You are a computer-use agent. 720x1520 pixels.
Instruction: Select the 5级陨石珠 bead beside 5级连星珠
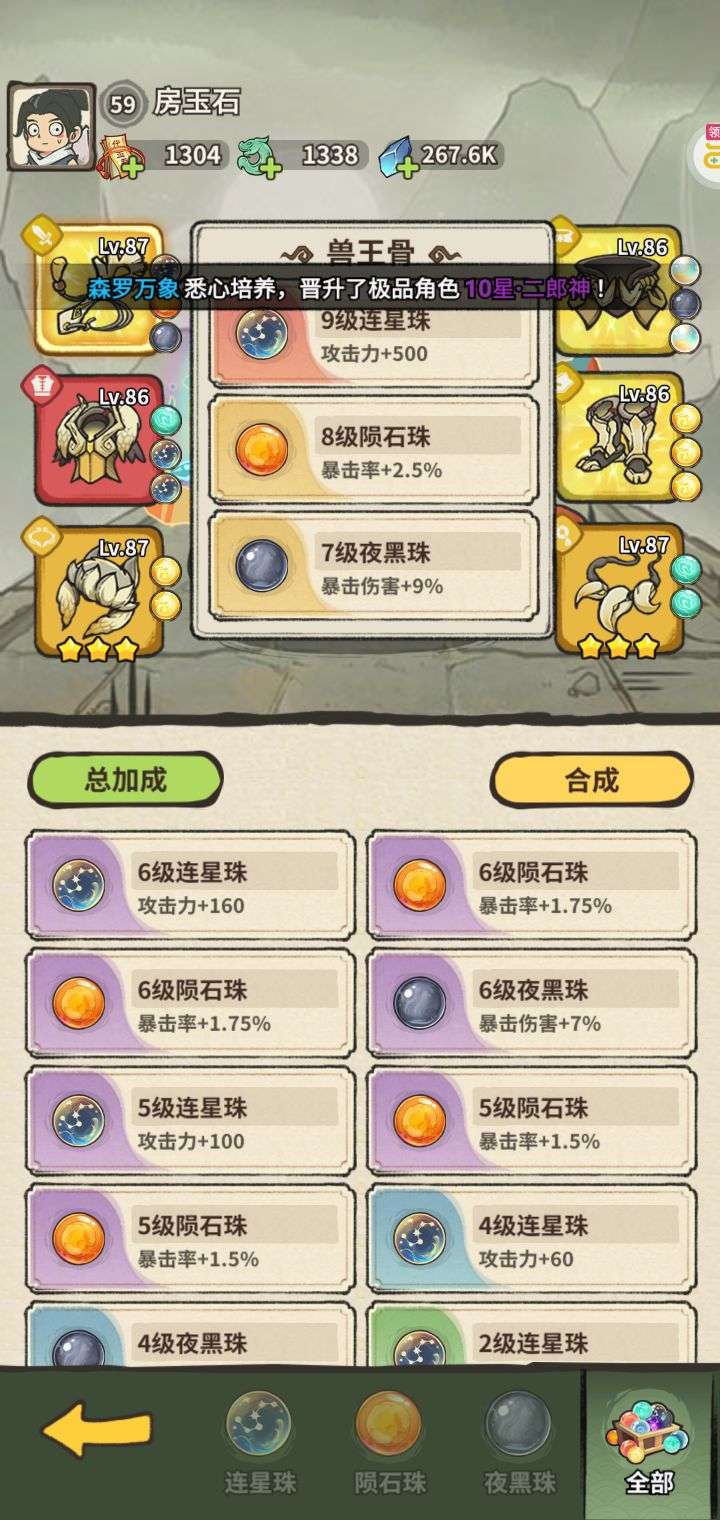coord(532,1122)
